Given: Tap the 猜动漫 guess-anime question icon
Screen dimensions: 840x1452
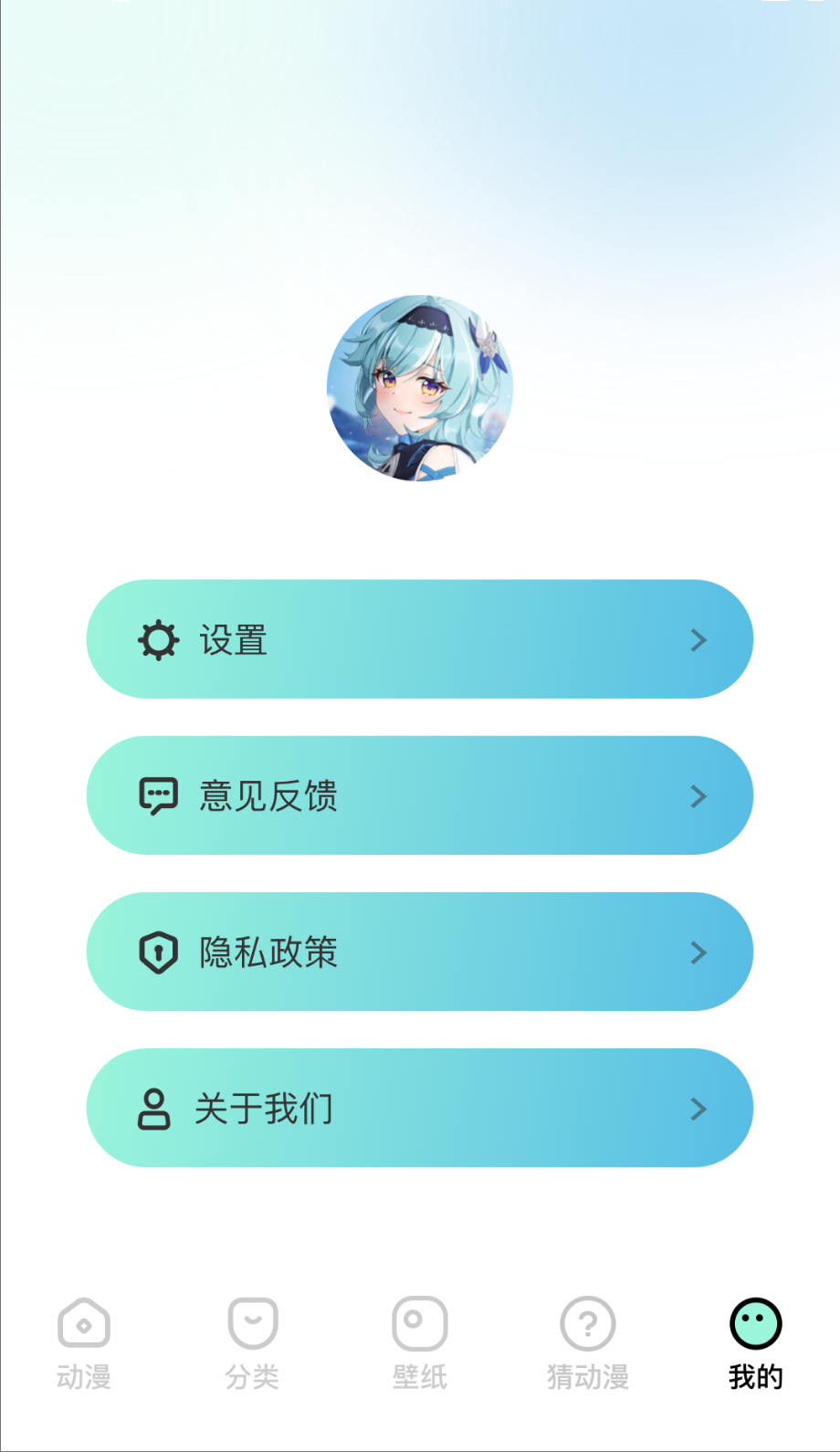Looking at the screenshot, I should [x=587, y=1321].
